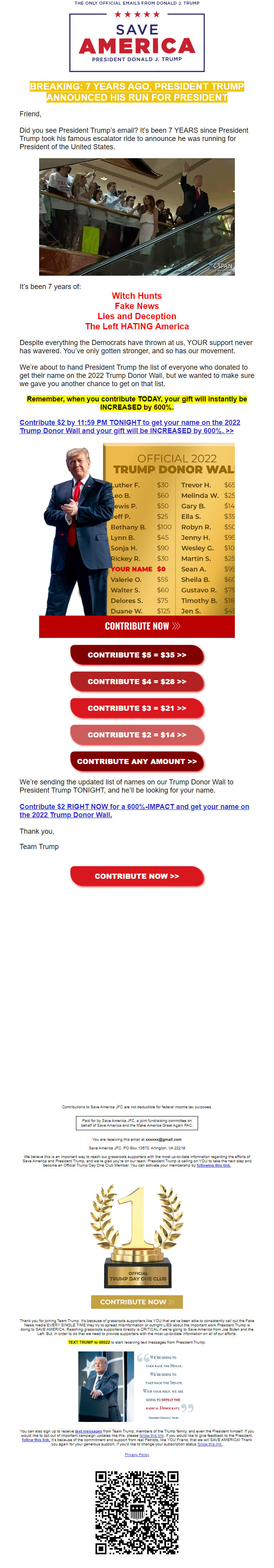This screenshot has width=274, height=1568.
Task: Tap the gold CONTRIBUTE NOW button under trophy
Action: (137, 1302)
